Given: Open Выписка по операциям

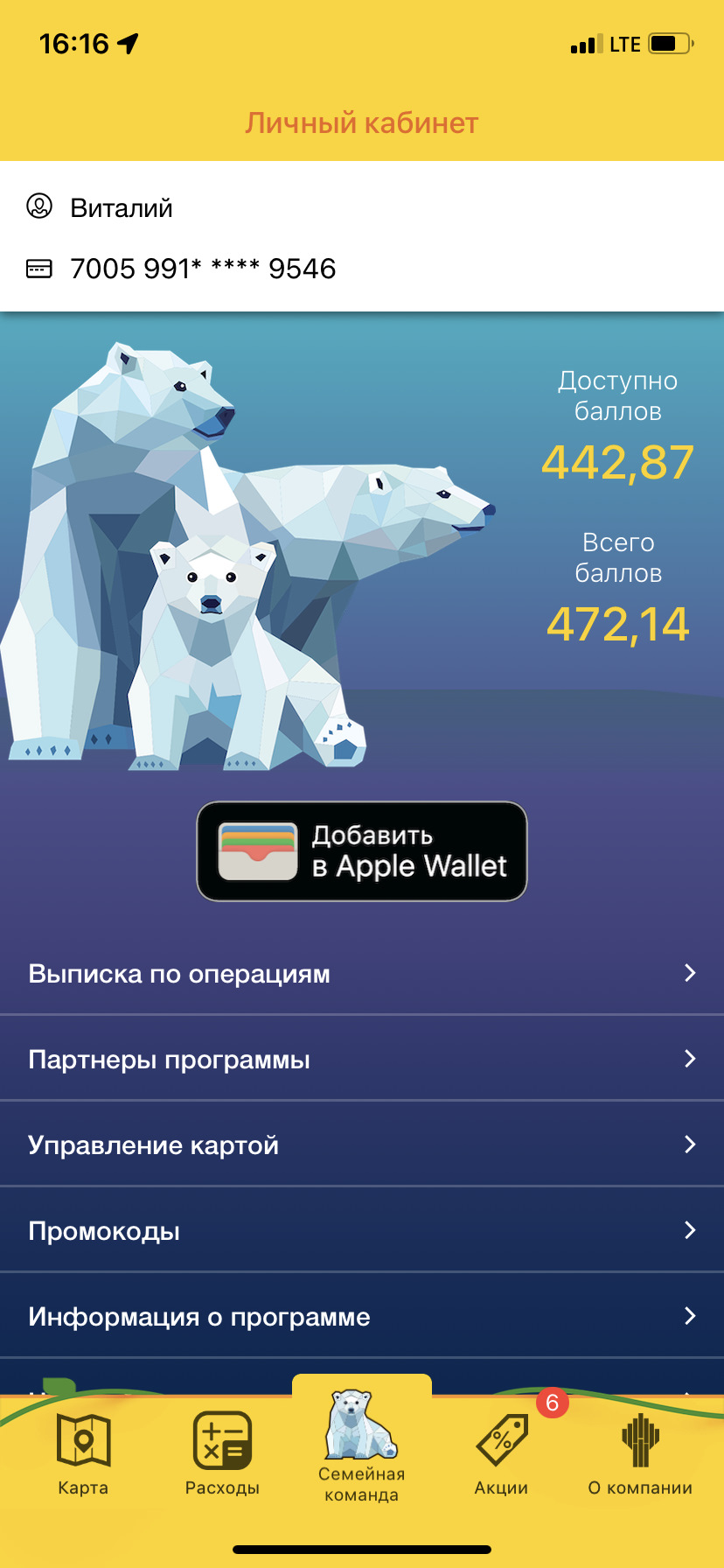Looking at the screenshot, I should coord(362,973).
